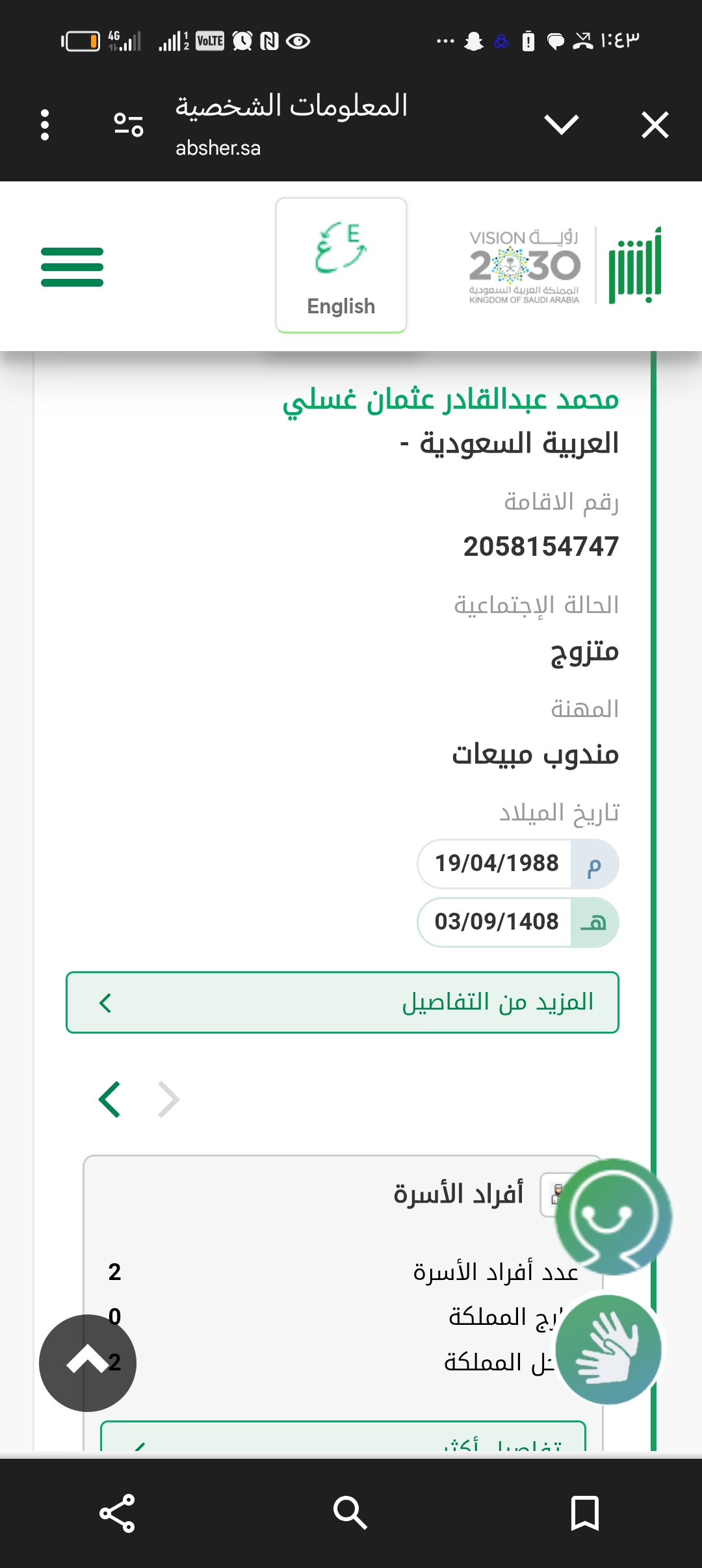Switch the language to English
702x1568 pixels.
(x=341, y=265)
